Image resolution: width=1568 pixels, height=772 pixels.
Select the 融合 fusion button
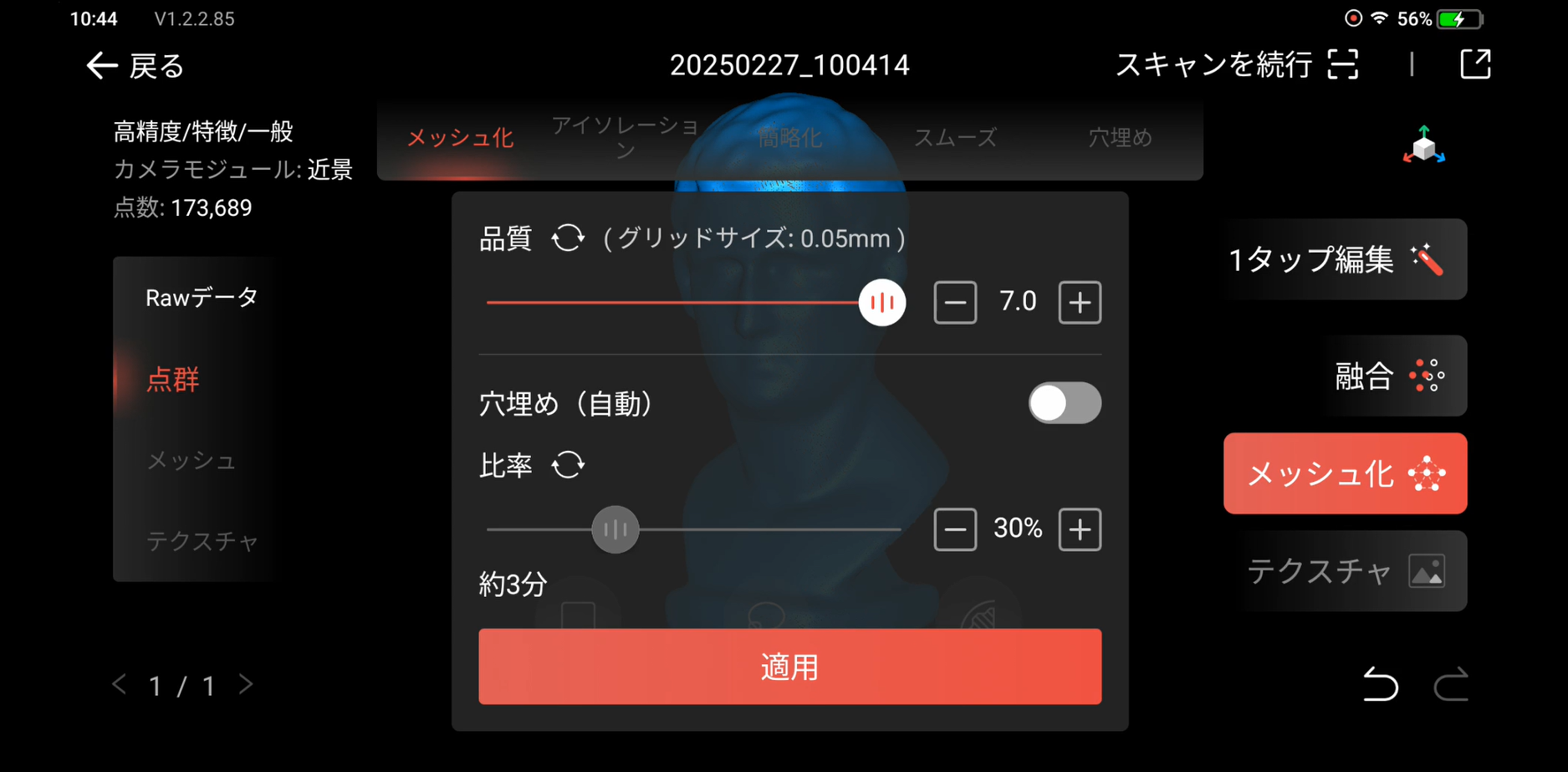pos(1392,376)
